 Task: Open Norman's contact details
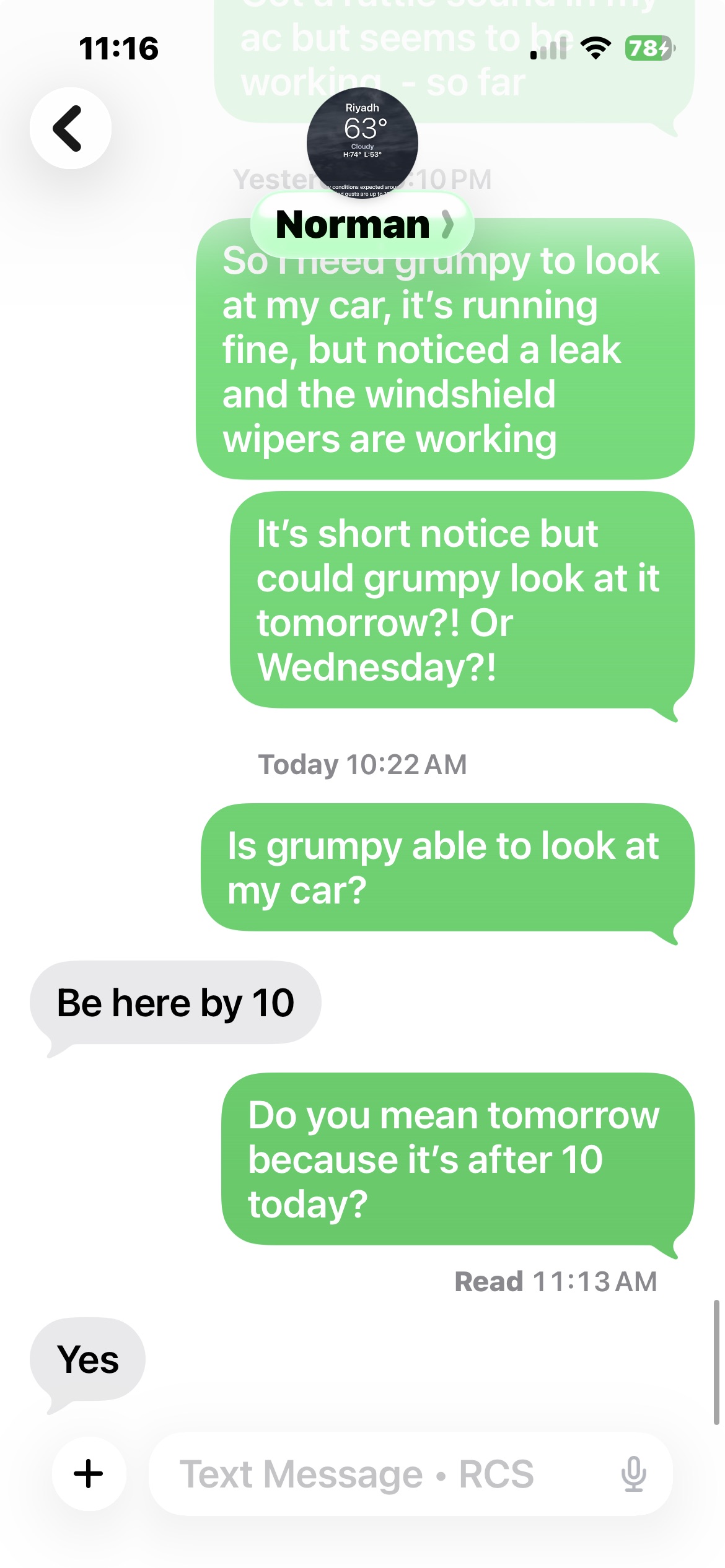coord(362,225)
